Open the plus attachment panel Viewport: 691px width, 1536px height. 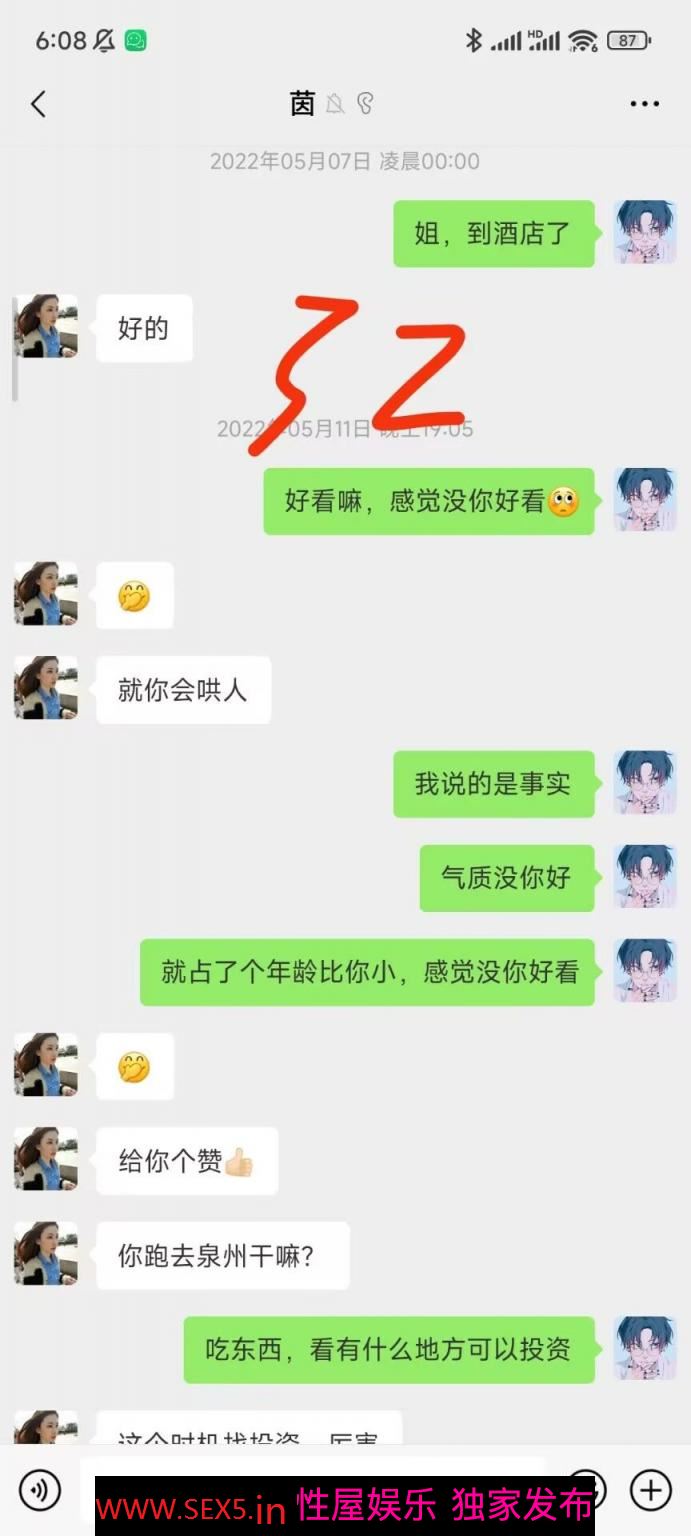(x=650, y=1490)
